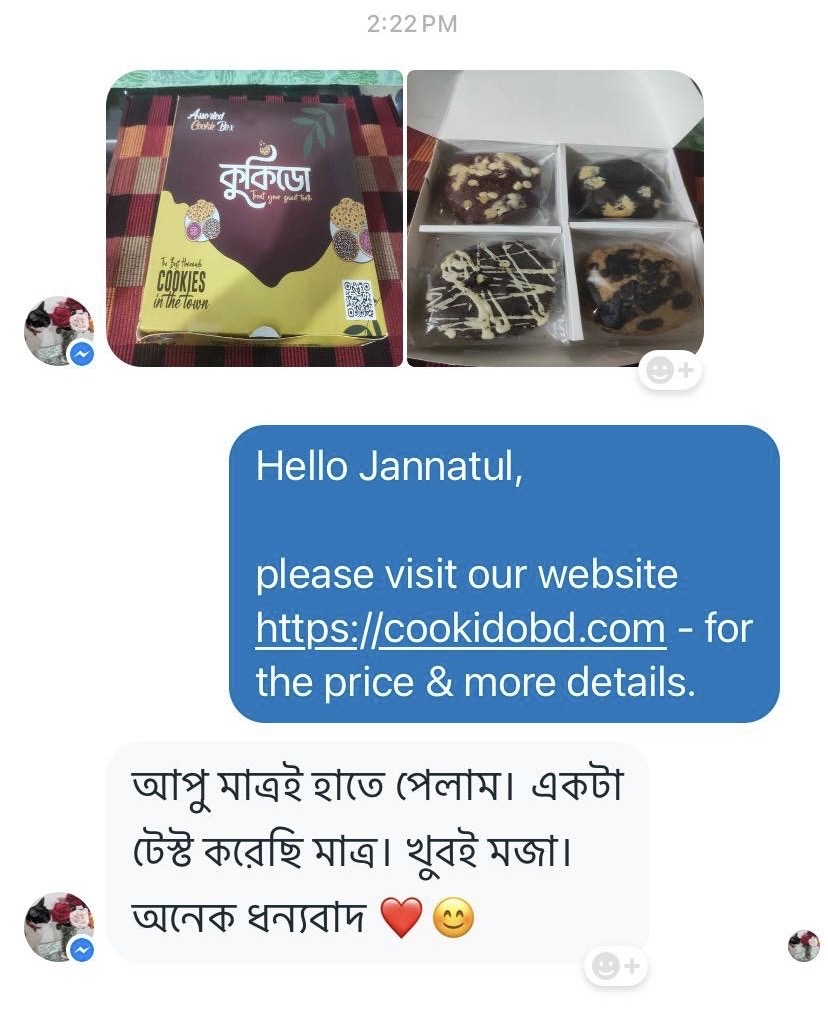Open the photo of four cookies

pos(555,218)
